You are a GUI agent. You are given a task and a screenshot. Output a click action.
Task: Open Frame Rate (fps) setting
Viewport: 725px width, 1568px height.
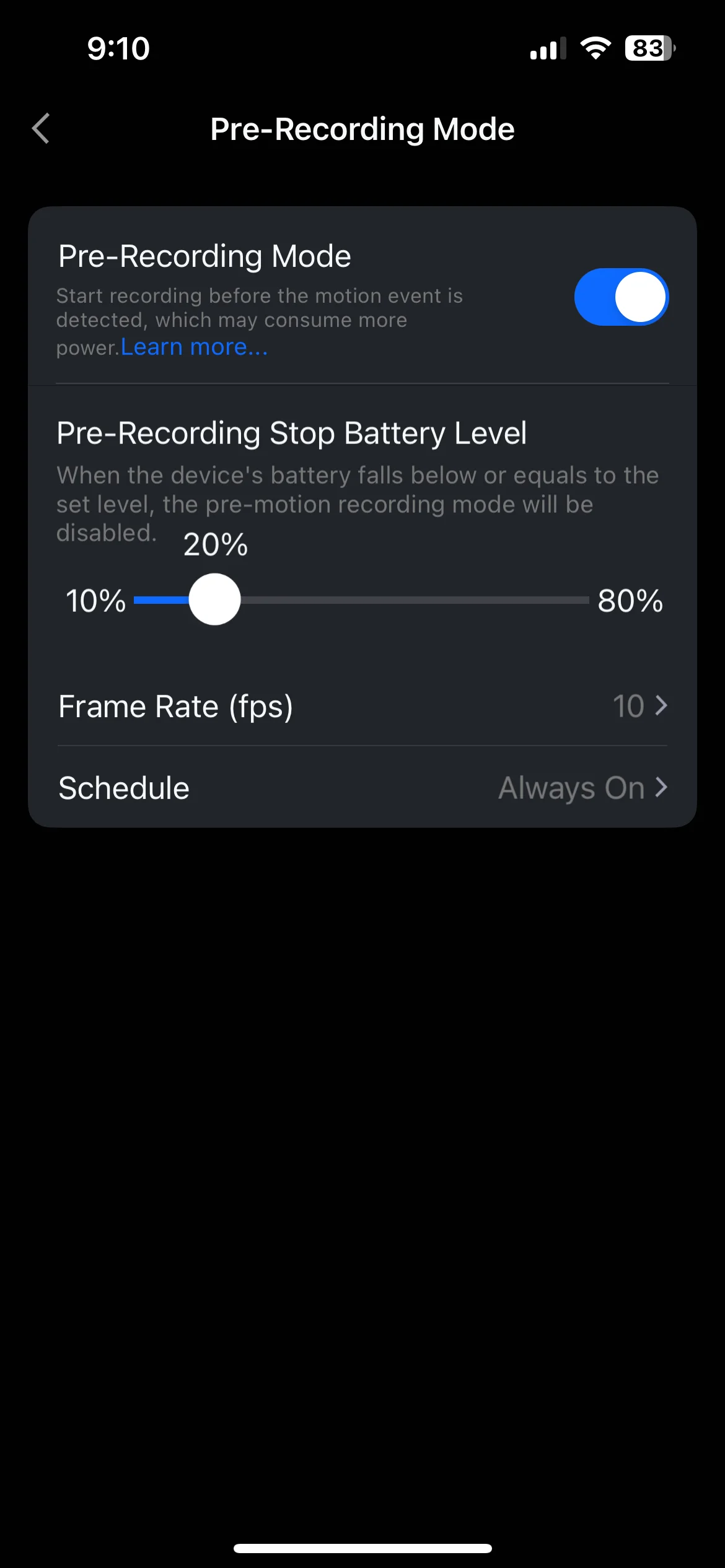tap(362, 706)
